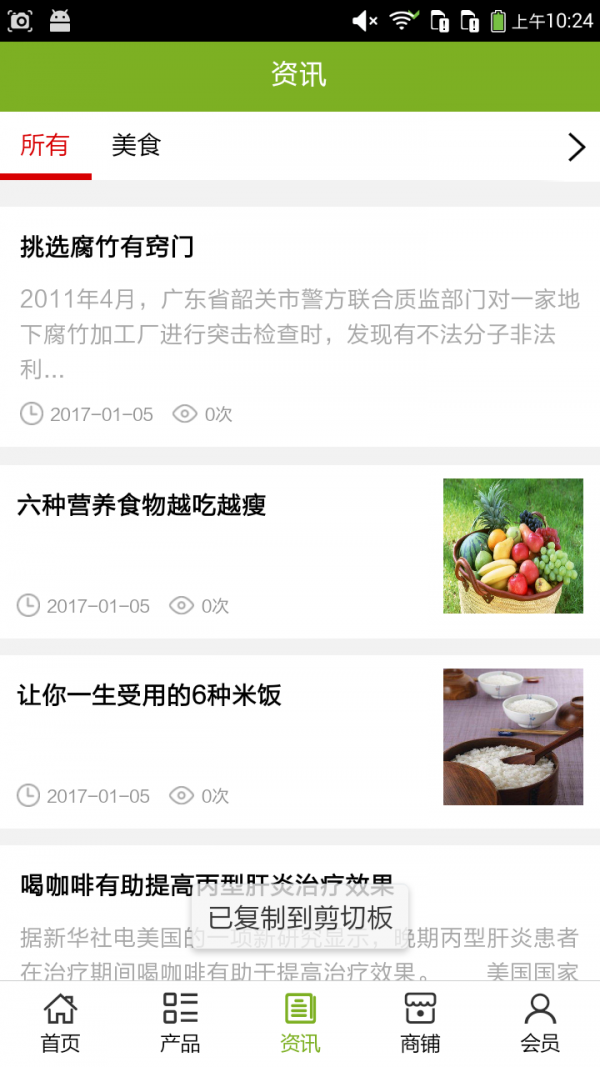Image resolution: width=600 pixels, height=1067 pixels.
Task: Open the 会员 member tab
Action: 540,1022
